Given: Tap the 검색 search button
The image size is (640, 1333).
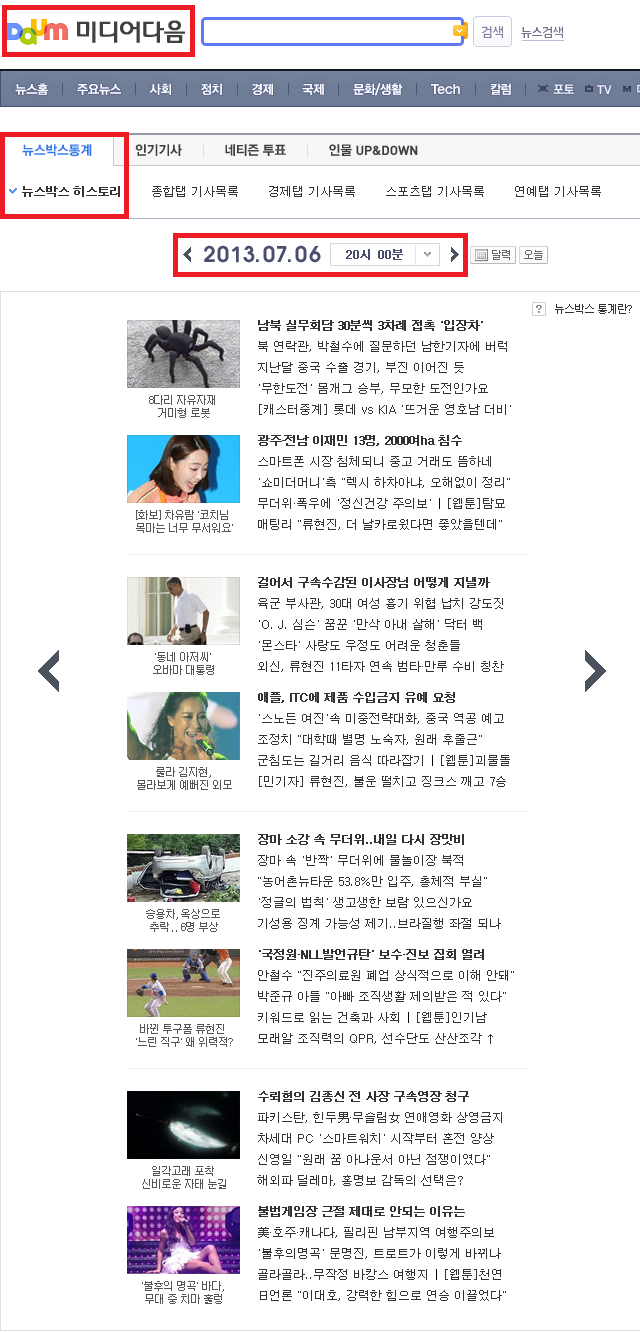Looking at the screenshot, I should [492, 32].
